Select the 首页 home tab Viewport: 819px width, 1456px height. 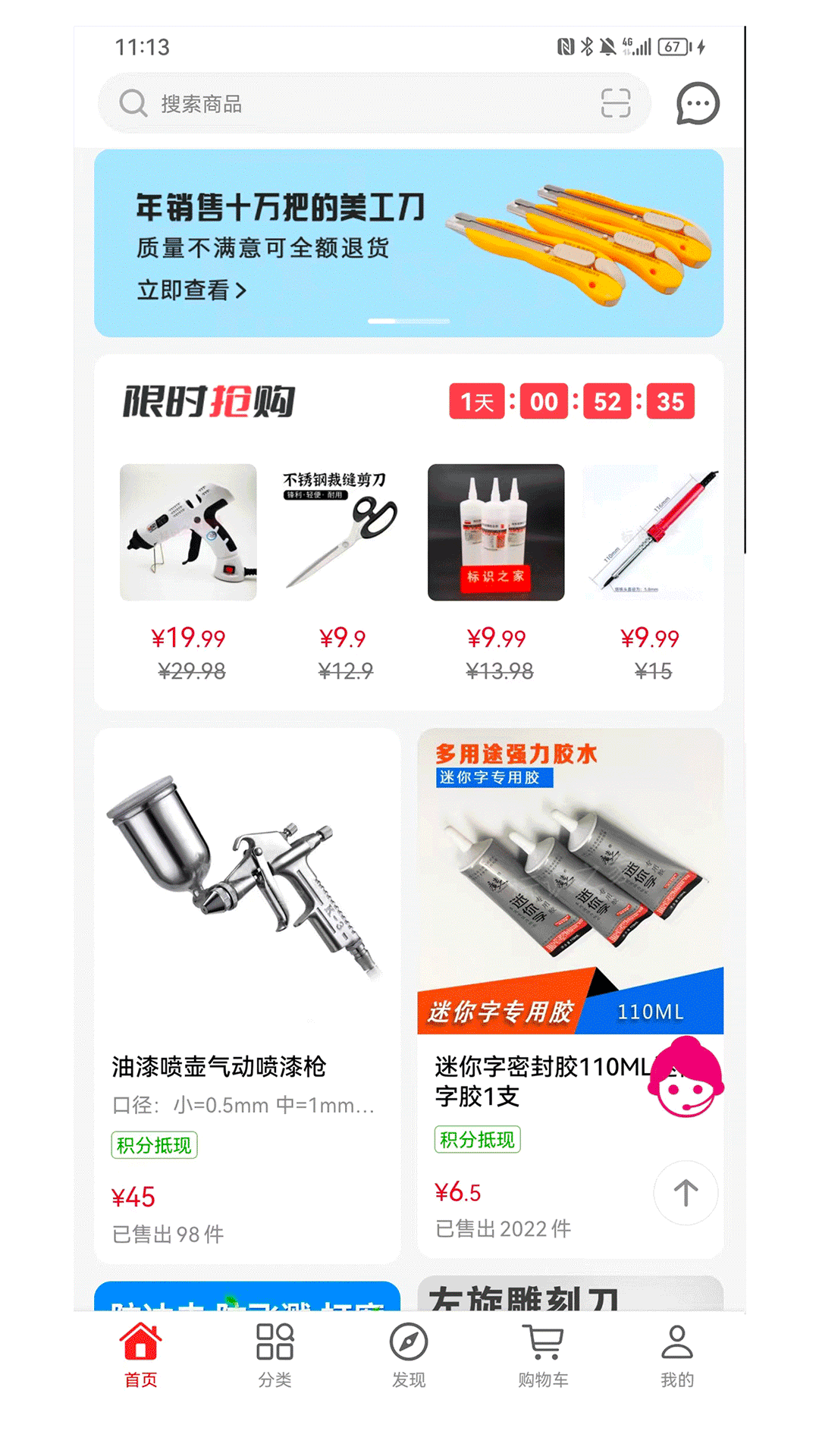140,1357
